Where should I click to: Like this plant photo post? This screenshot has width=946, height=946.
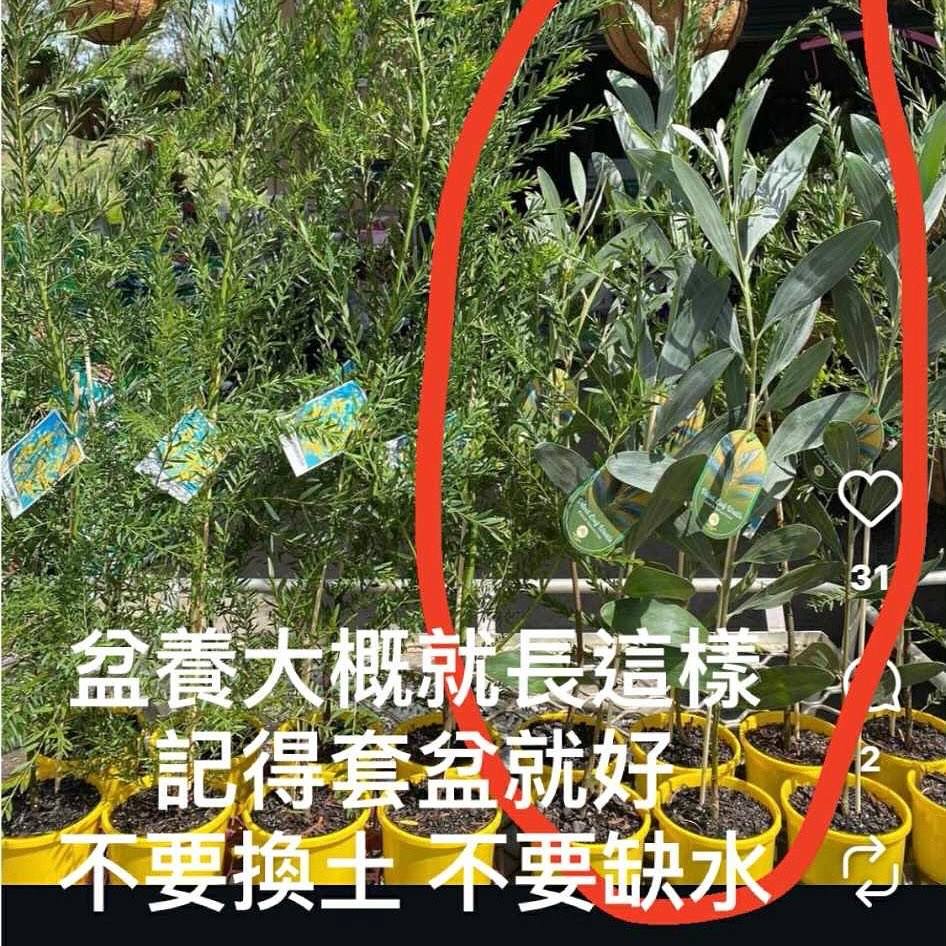869,497
